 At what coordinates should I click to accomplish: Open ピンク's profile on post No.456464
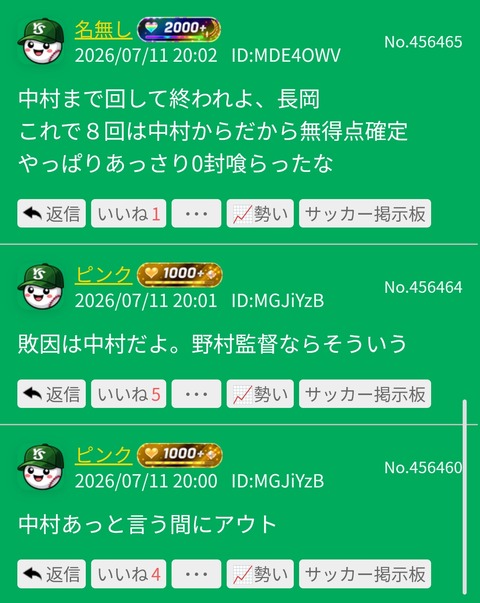pos(103,275)
